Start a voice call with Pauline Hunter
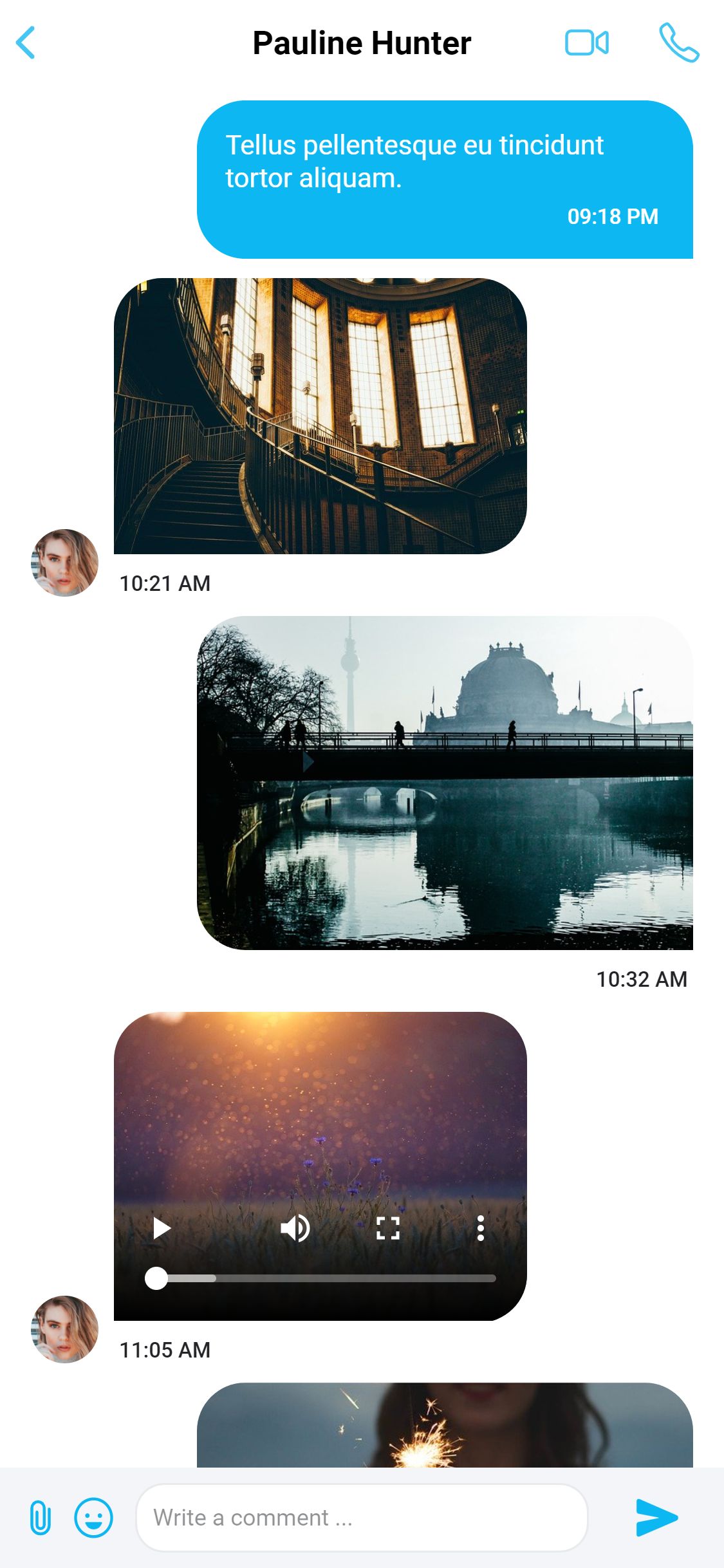This screenshot has height=1568, width=724. click(679, 43)
